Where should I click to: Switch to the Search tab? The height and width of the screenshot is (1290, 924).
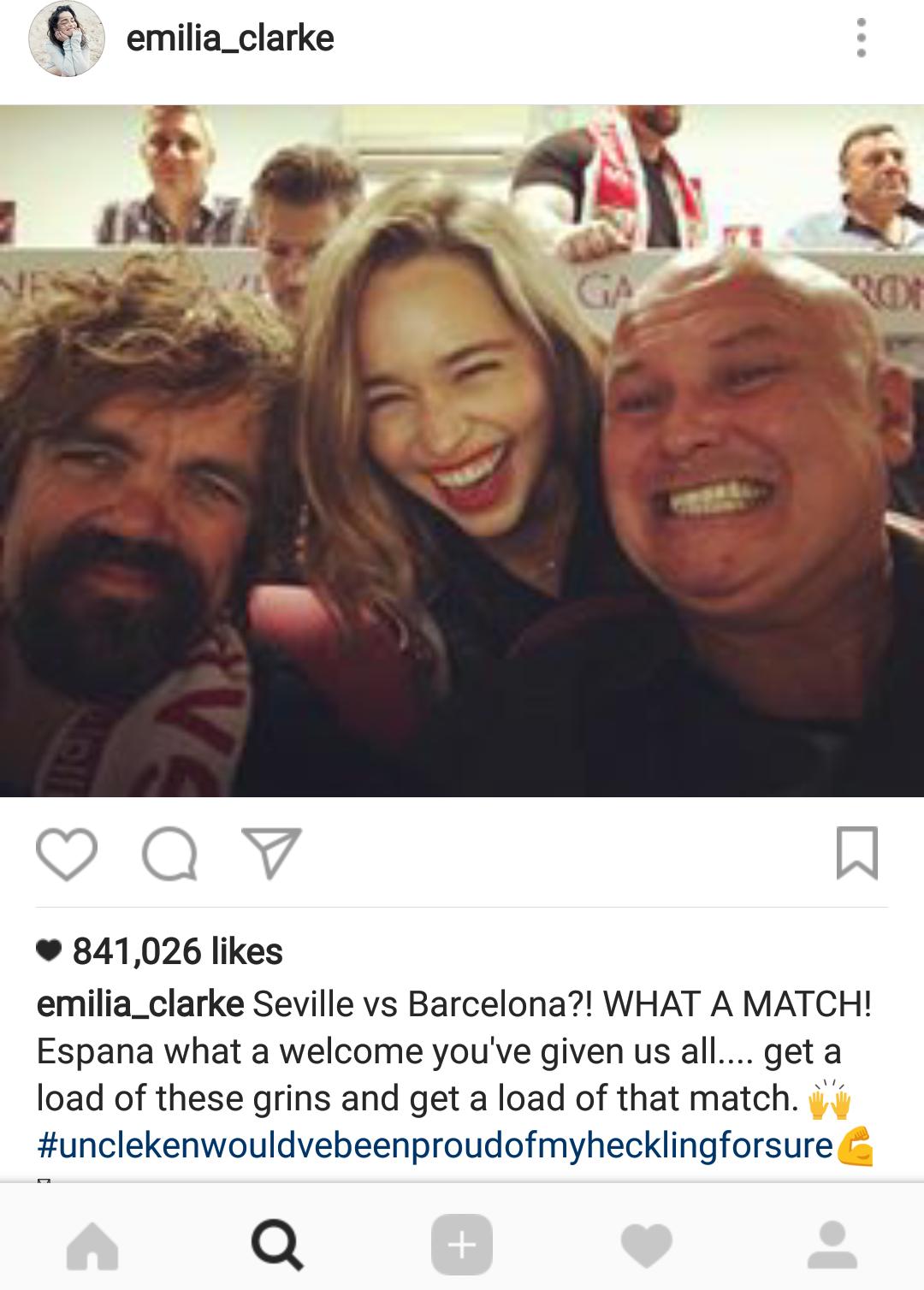(x=277, y=1244)
